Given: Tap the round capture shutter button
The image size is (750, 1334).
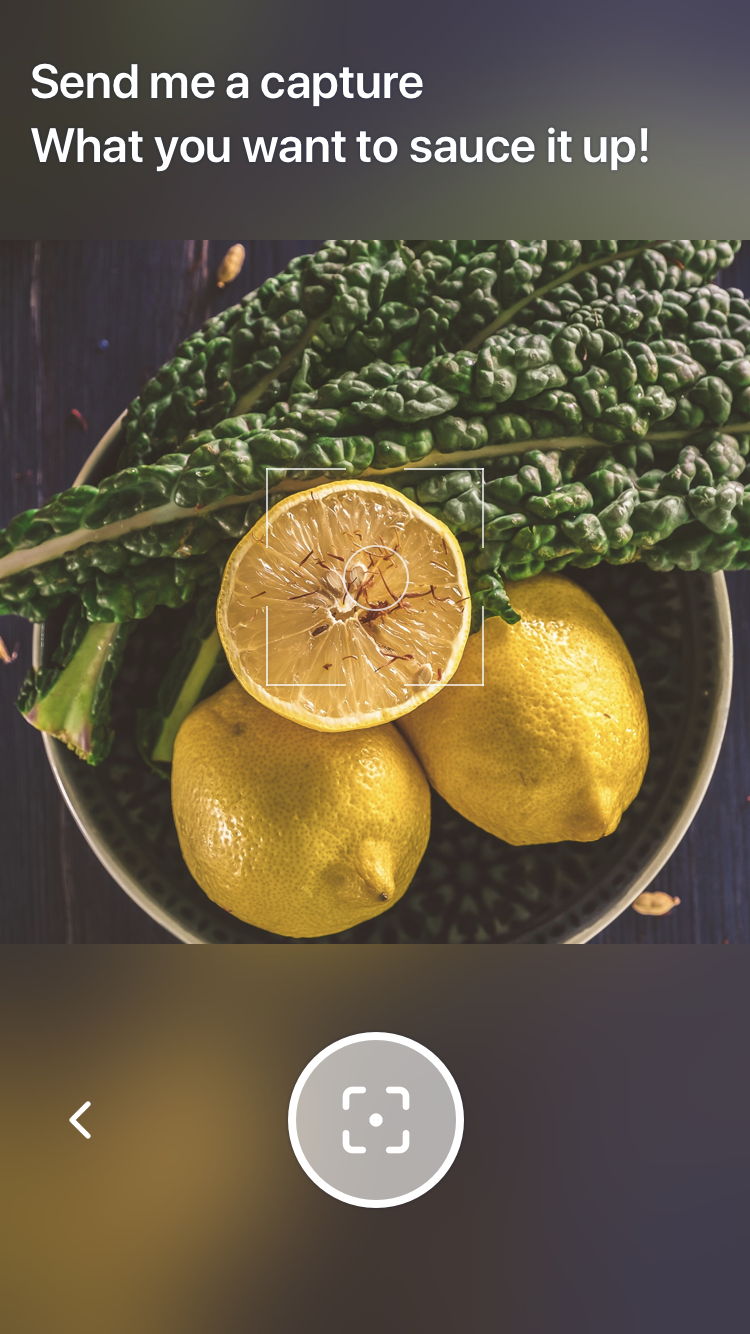Looking at the screenshot, I should click(375, 1119).
